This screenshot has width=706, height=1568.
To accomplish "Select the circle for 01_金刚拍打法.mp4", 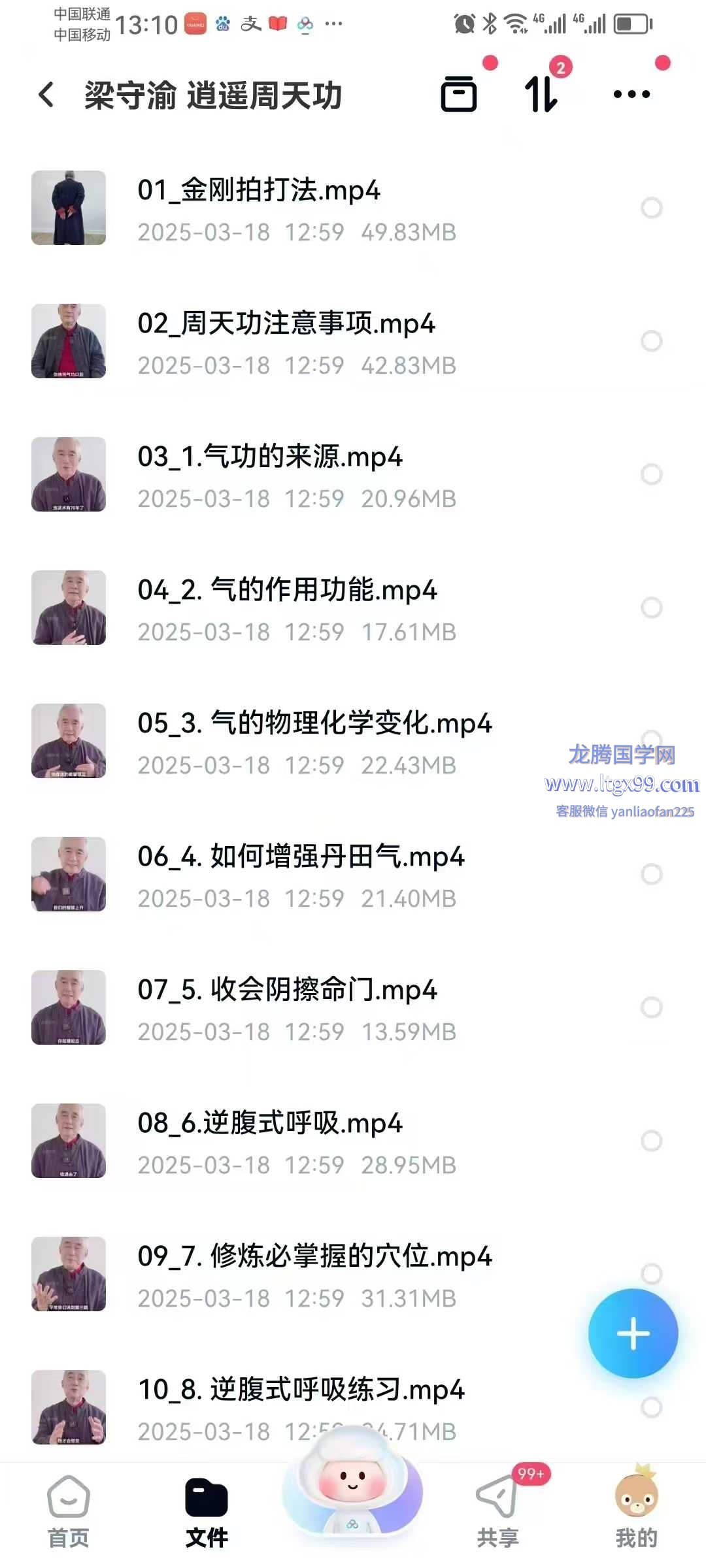I will coord(651,208).
